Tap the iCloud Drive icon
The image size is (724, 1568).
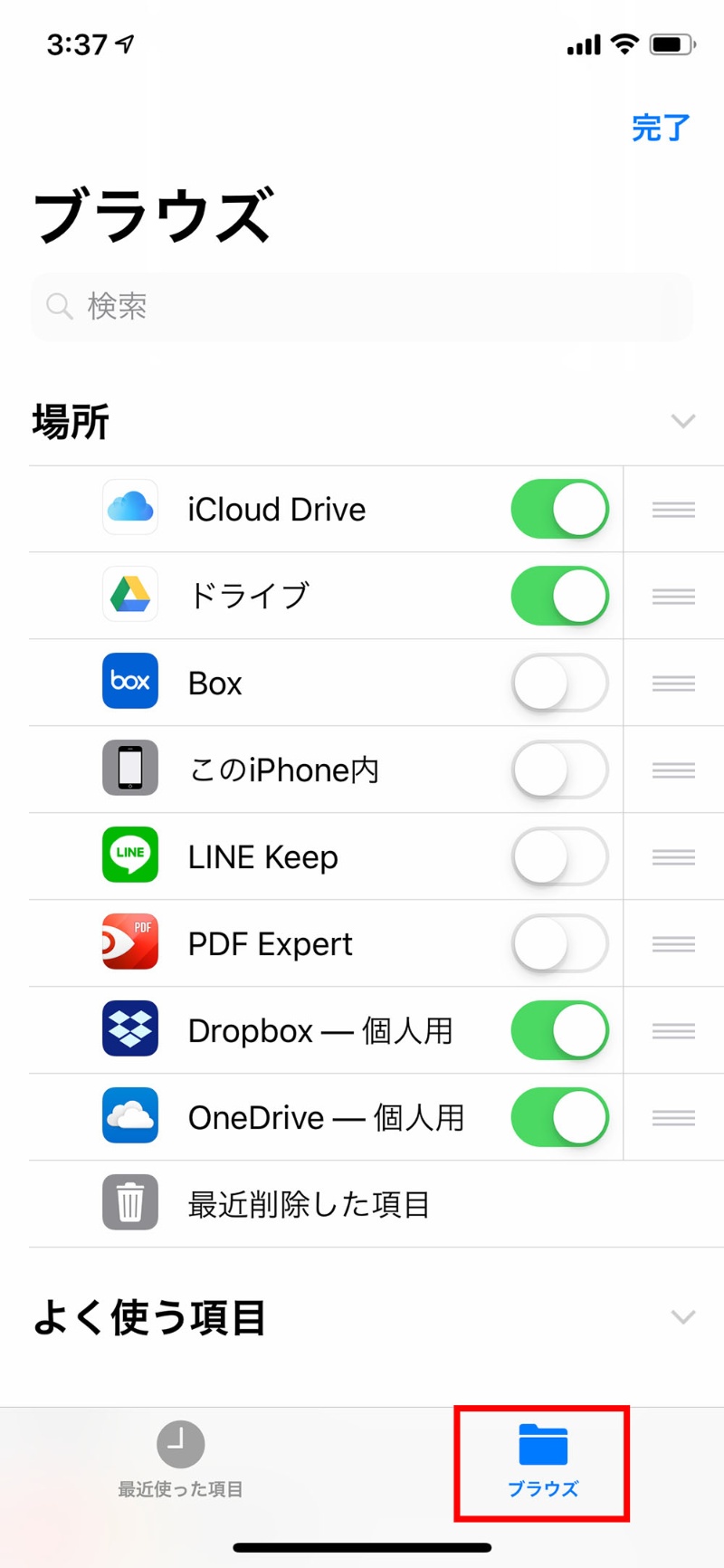[129, 509]
